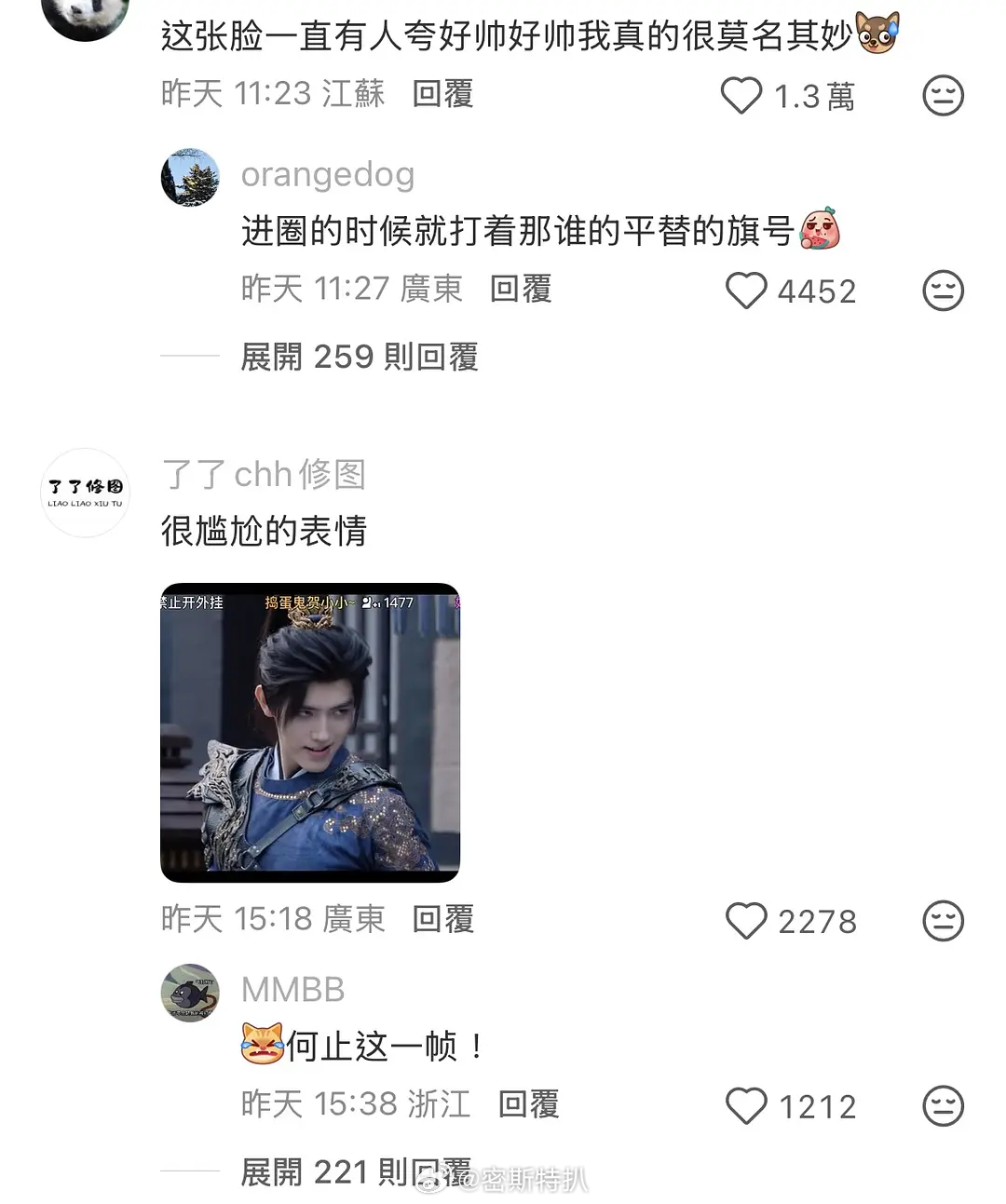Click the emotion face icon beside the top comment

tap(943, 96)
